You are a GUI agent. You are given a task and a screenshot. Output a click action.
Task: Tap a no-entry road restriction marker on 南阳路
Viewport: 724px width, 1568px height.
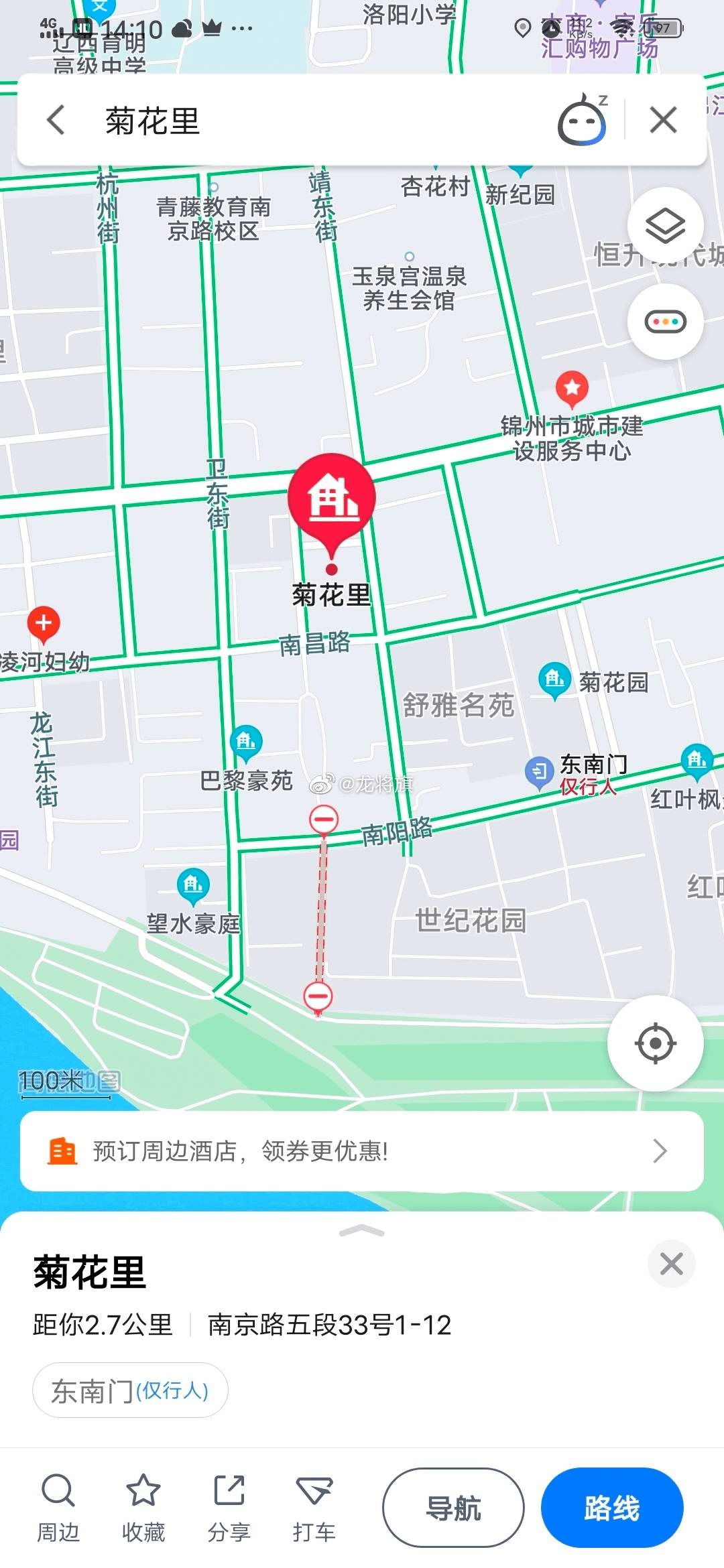(x=323, y=817)
